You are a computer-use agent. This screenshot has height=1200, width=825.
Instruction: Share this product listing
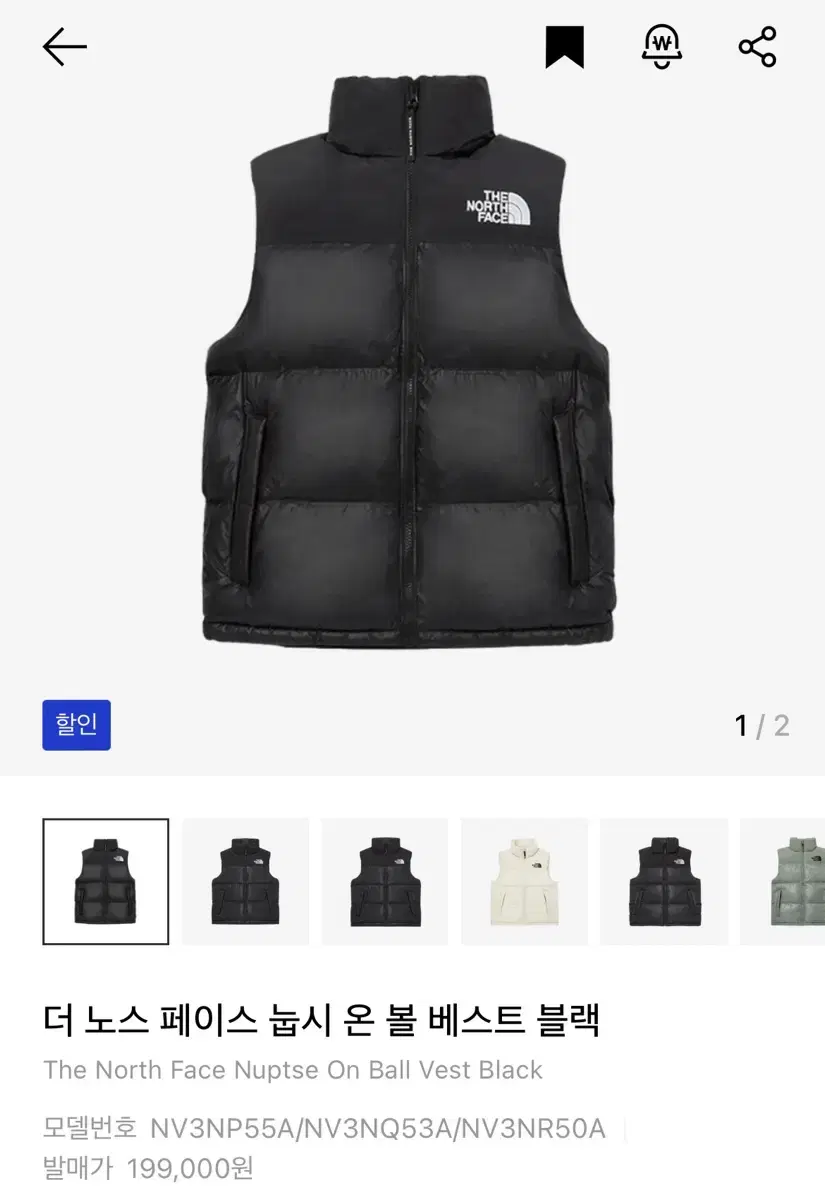(757, 45)
